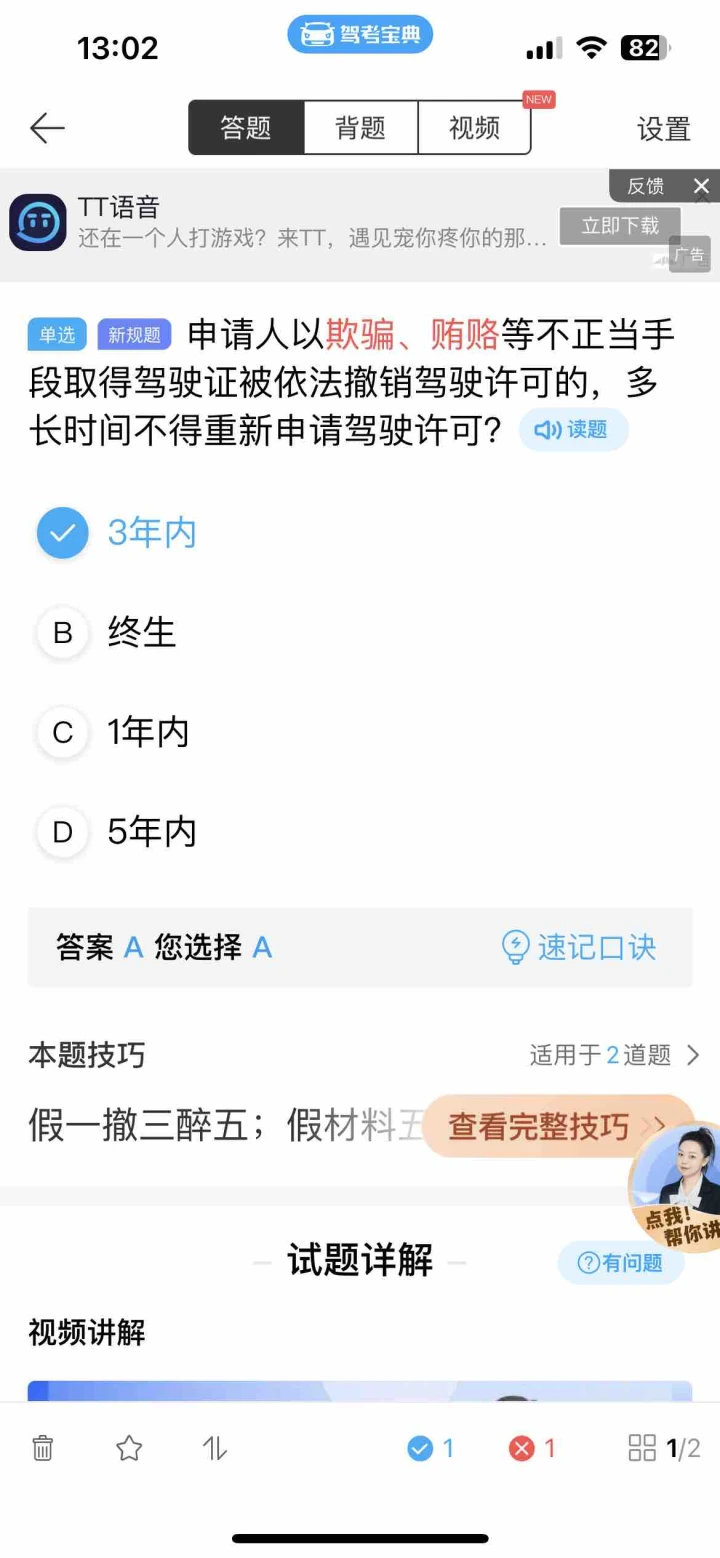Open the question grid showing 1/2
Screen dimensions: 720x1558
[x=664, y=1448]
